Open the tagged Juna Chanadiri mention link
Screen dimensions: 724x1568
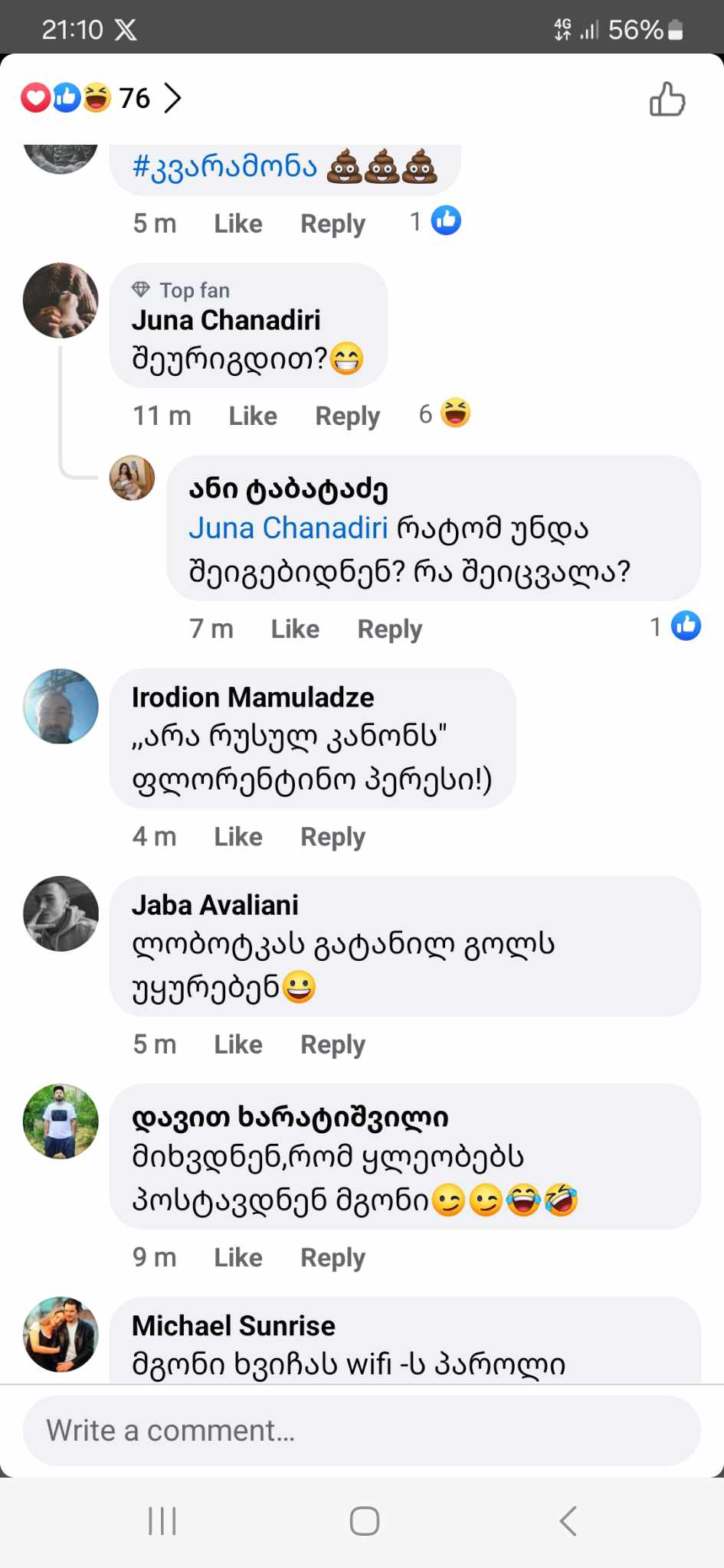coord(288,528)
